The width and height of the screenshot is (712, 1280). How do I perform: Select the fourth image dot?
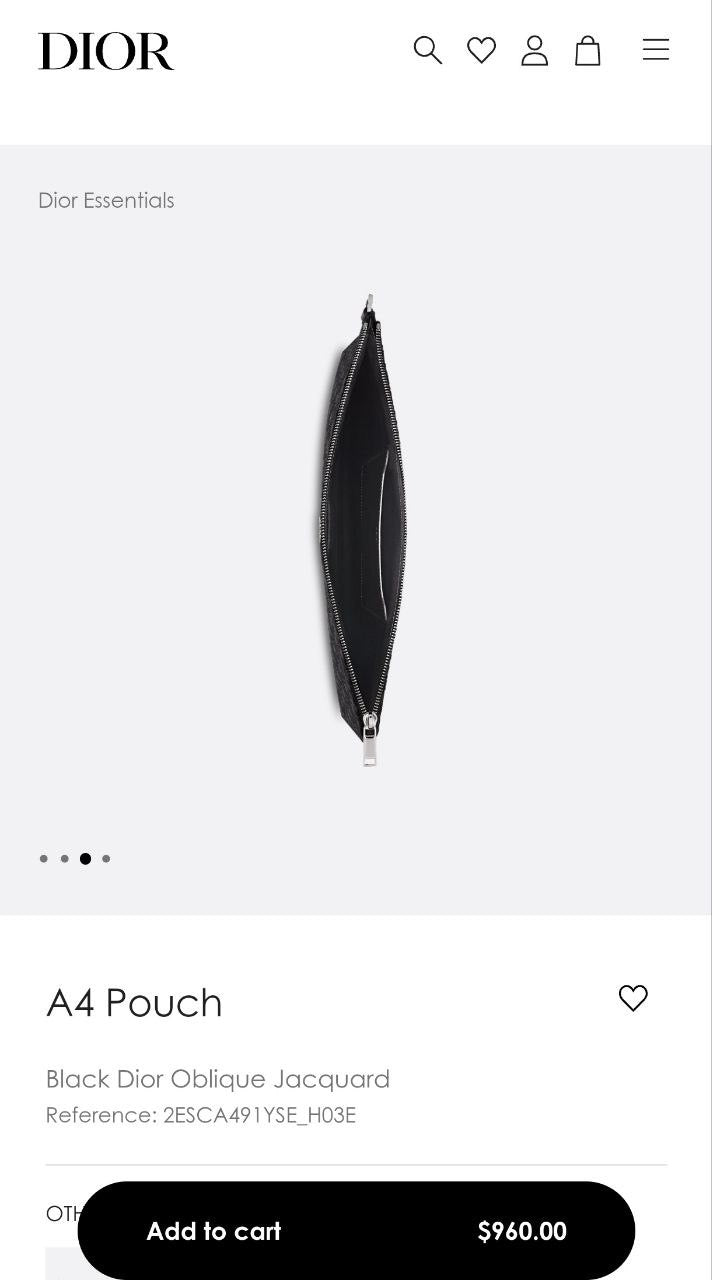point(106,859)
